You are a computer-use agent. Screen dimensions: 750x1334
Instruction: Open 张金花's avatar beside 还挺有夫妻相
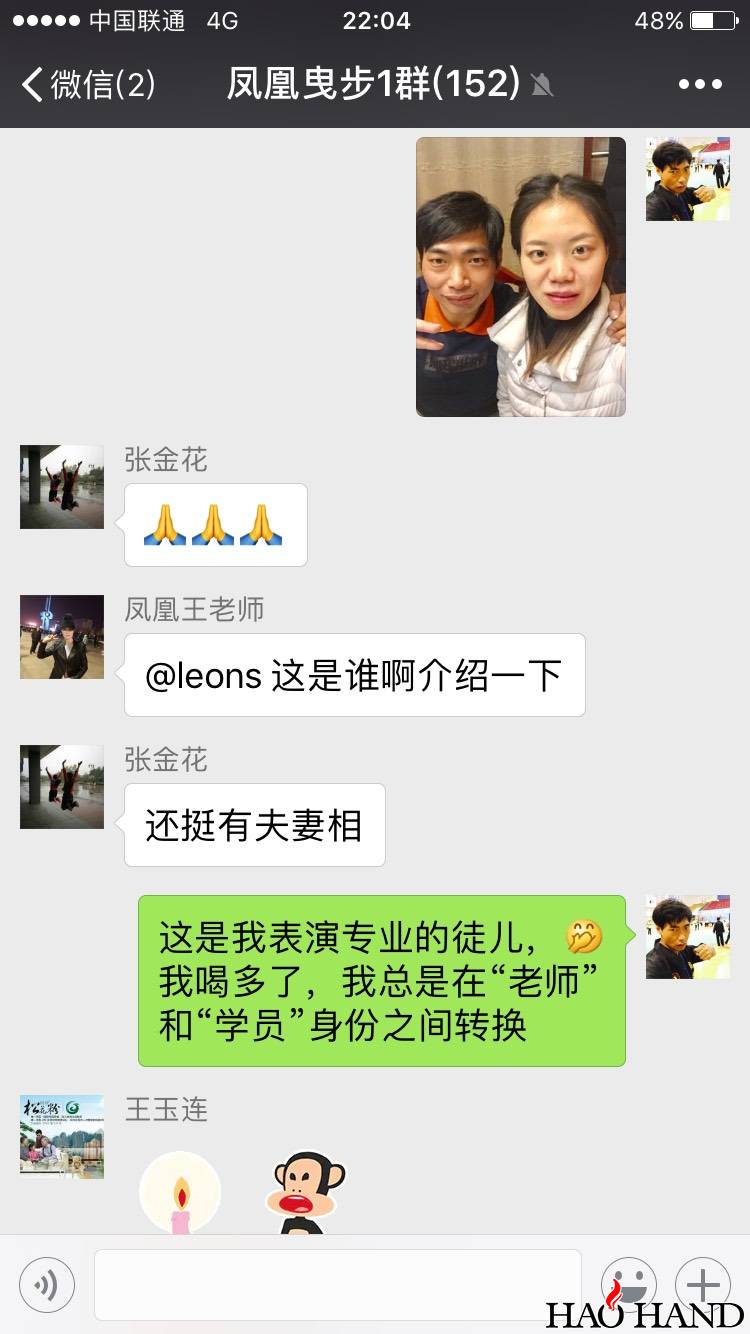62,787
